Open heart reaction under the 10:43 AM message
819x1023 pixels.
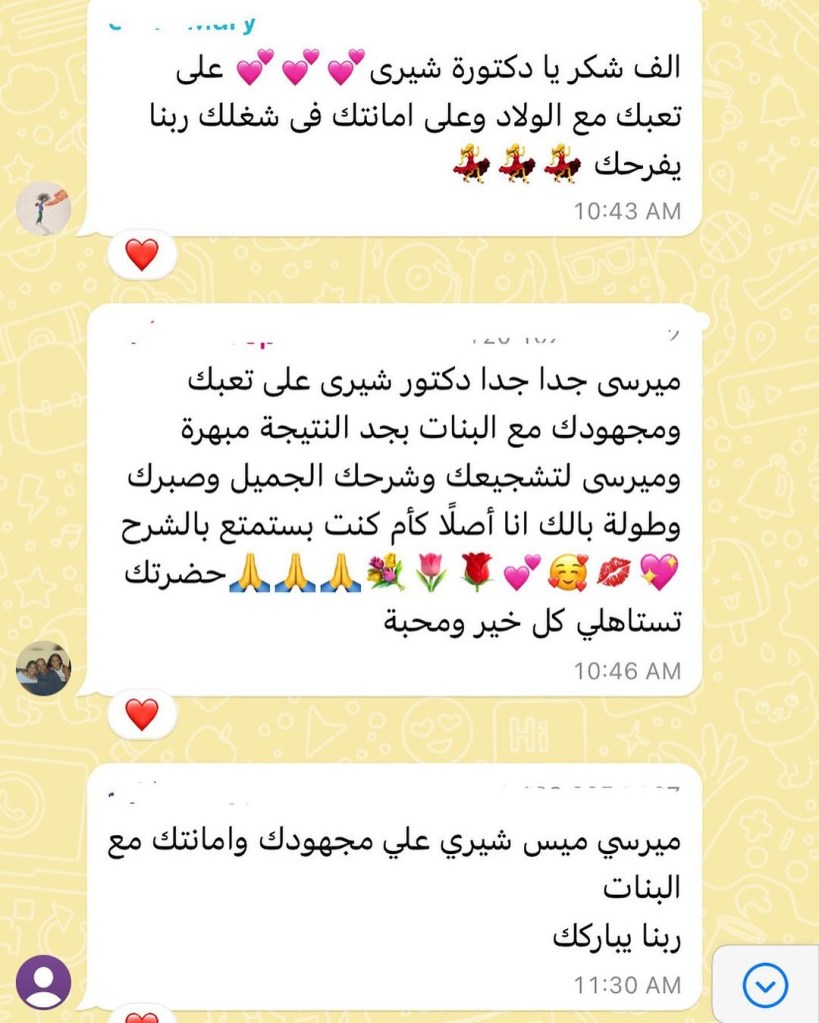click(141, 254)
